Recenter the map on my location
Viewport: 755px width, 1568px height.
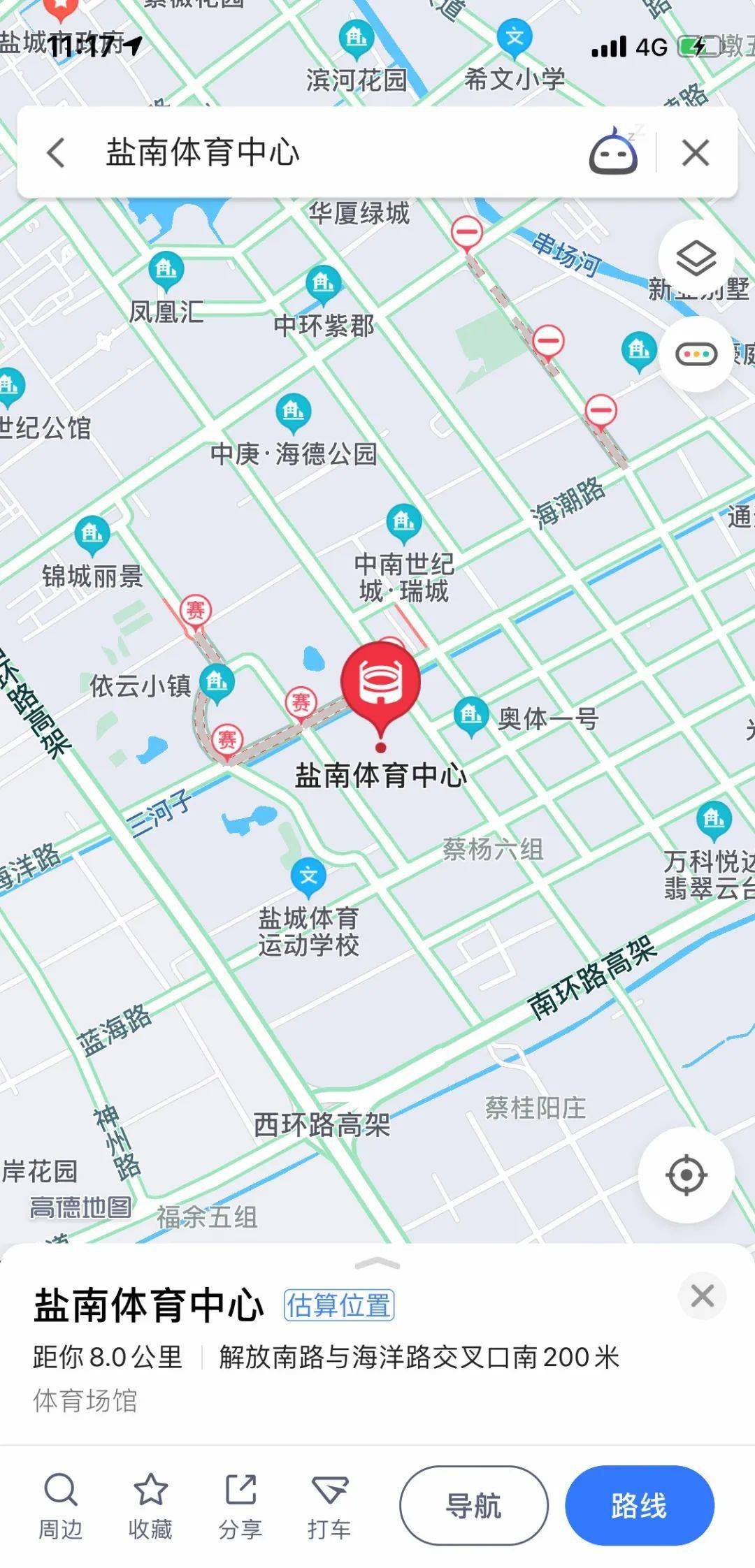click(686, 1175)
